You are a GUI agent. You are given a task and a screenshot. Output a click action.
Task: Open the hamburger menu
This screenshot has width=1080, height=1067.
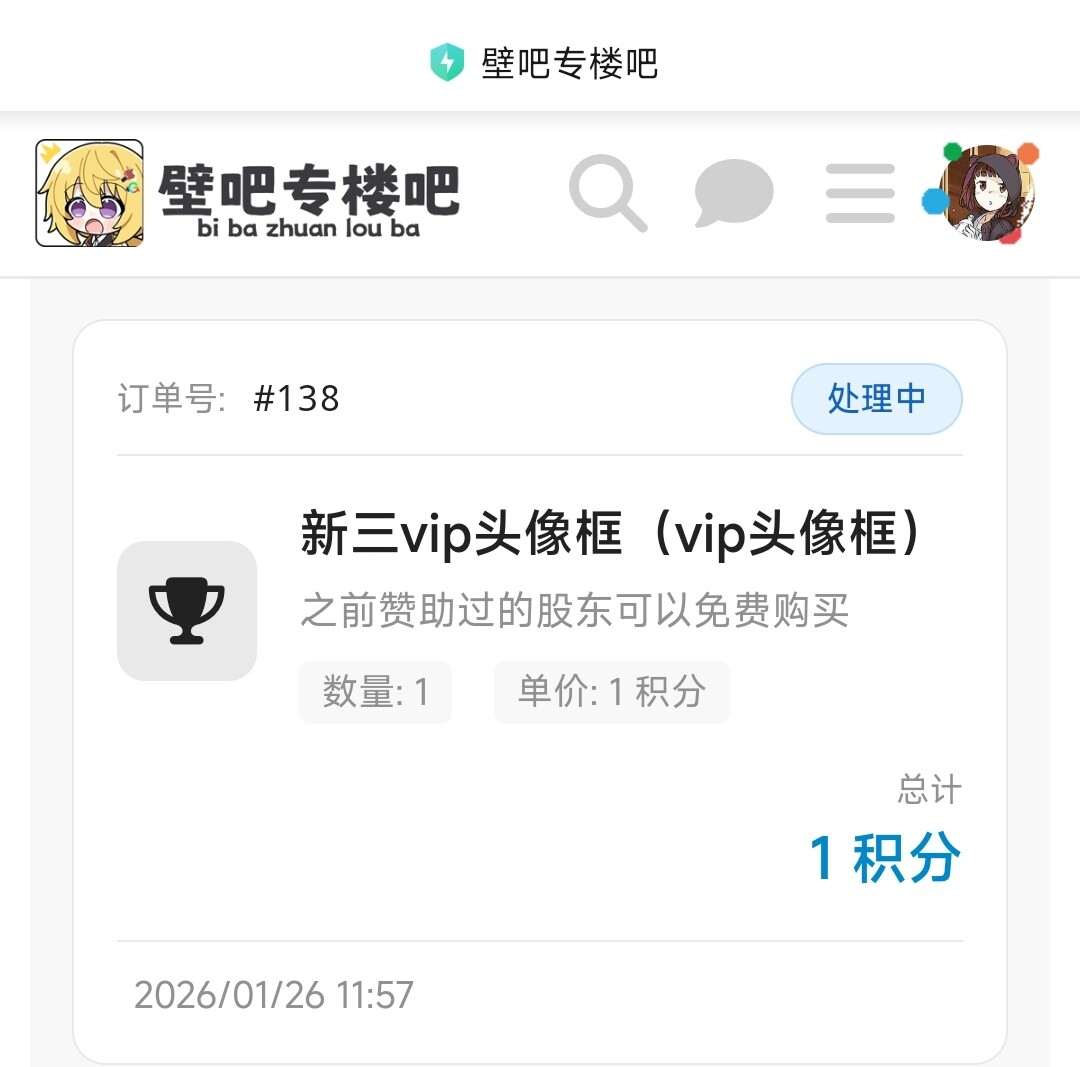point(860,194)
